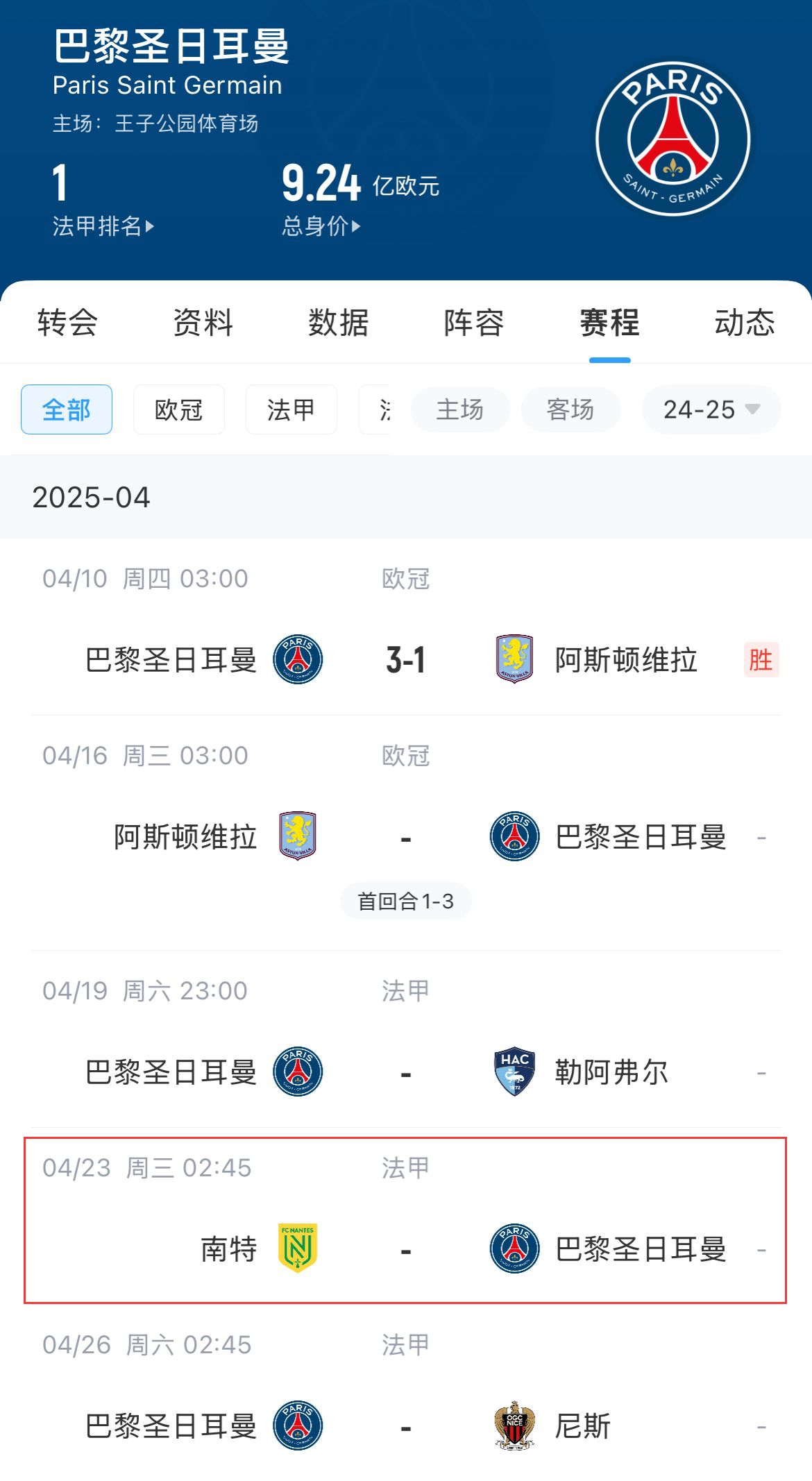
Task: Switch to the 动态 tab
Action: (x=744, y=323)
